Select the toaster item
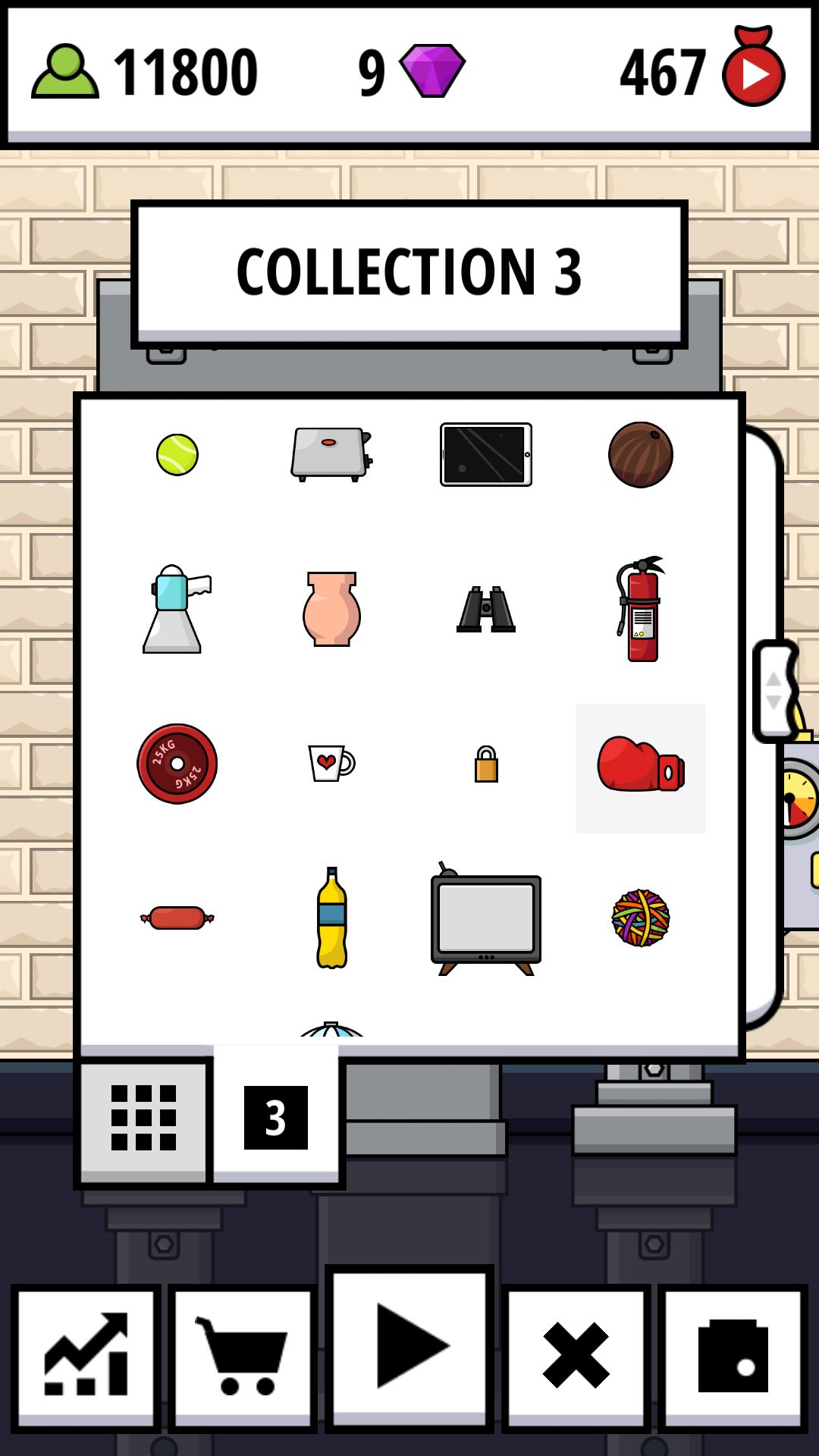Image resolution: width=819 pixels, height=1456 pixels. tap(331, 454)
